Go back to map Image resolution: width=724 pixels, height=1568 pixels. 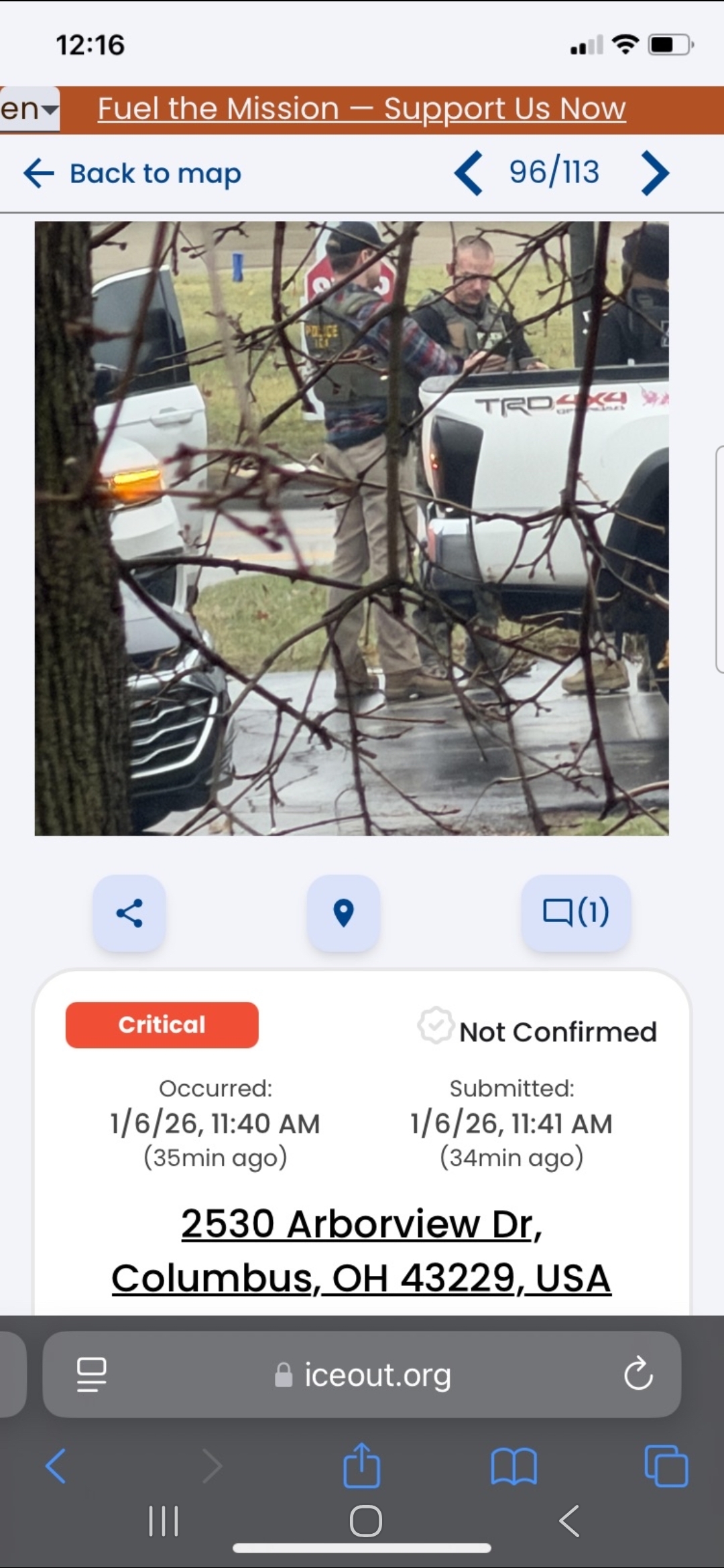(133, 174)
